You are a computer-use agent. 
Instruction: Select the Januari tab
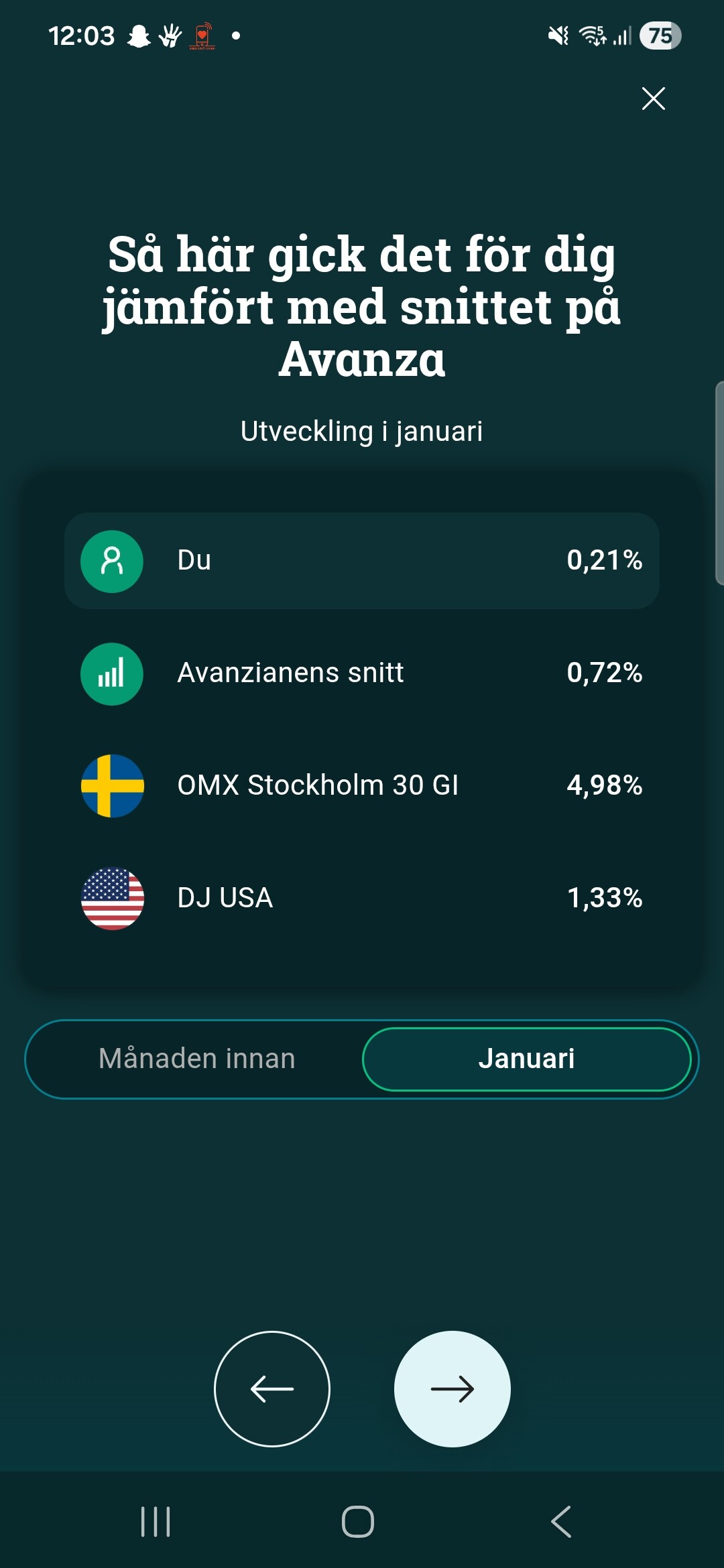point(526,1059)
